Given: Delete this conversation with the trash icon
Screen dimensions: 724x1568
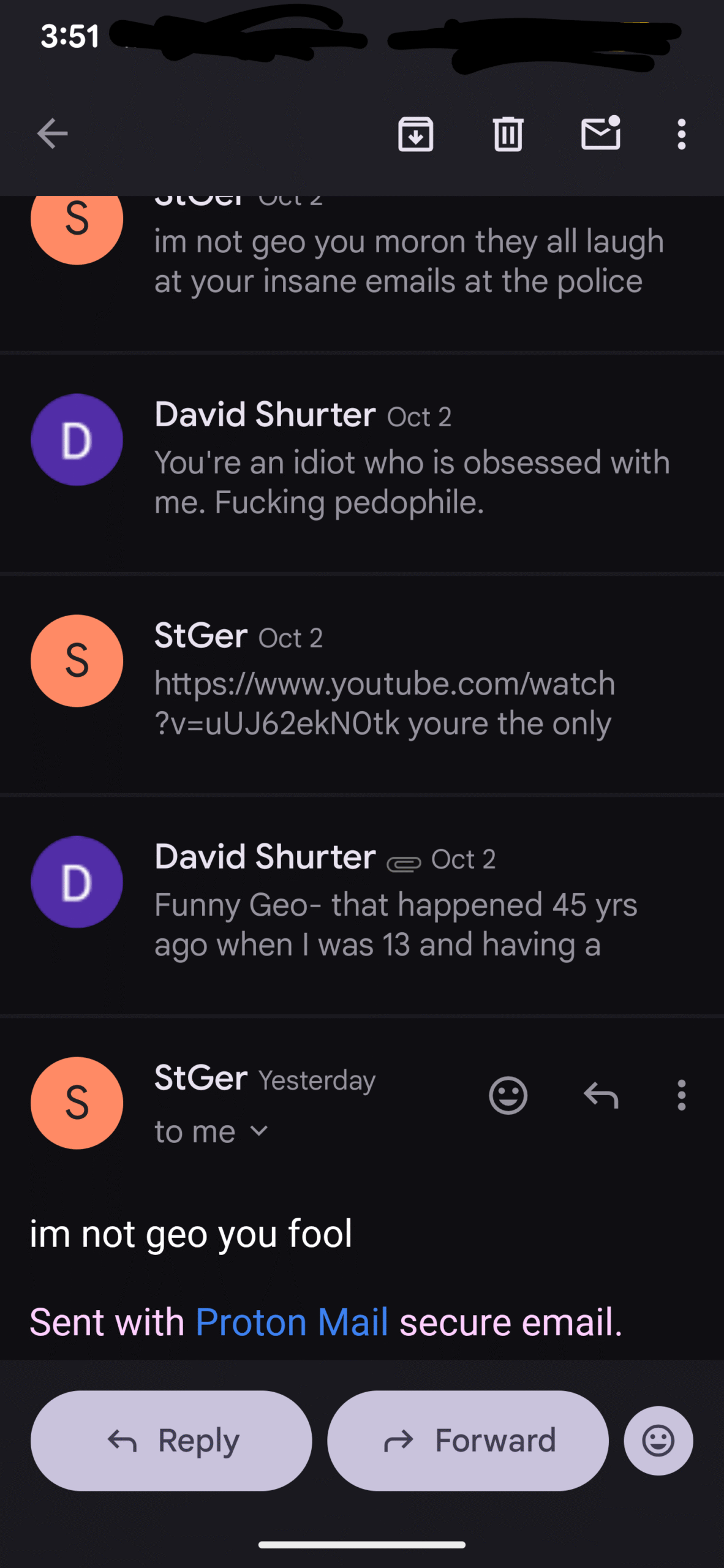Looking at the screenshot, I should [508, 134].
